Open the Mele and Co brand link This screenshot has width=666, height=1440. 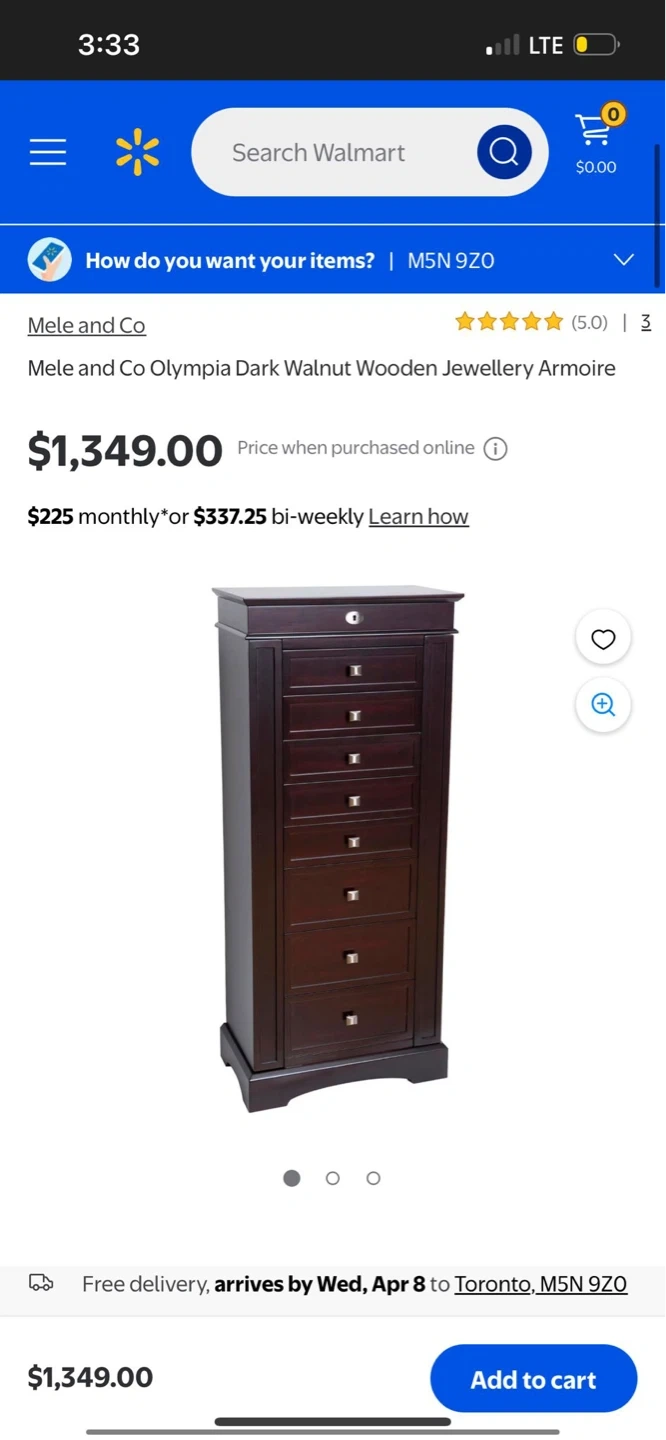coord(86,325)
